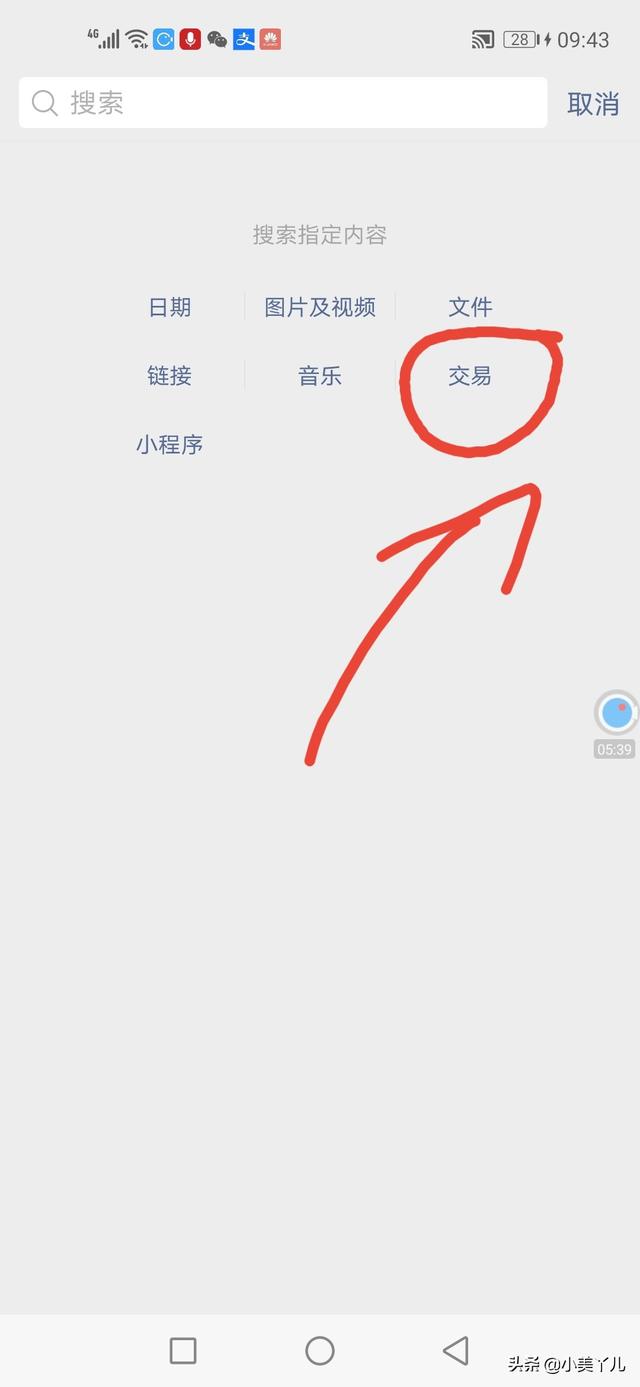
Task: Choose the 链接 filter
Action: point(170,376)
